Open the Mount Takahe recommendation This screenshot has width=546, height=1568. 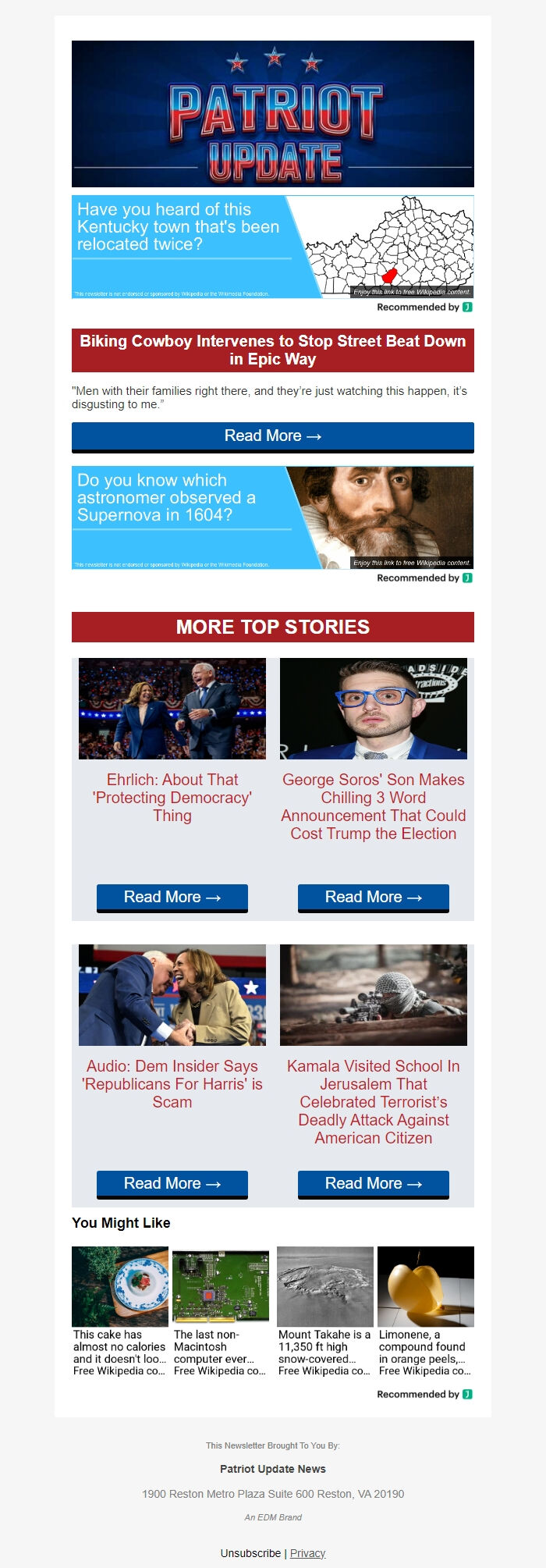pos(325,1310)
